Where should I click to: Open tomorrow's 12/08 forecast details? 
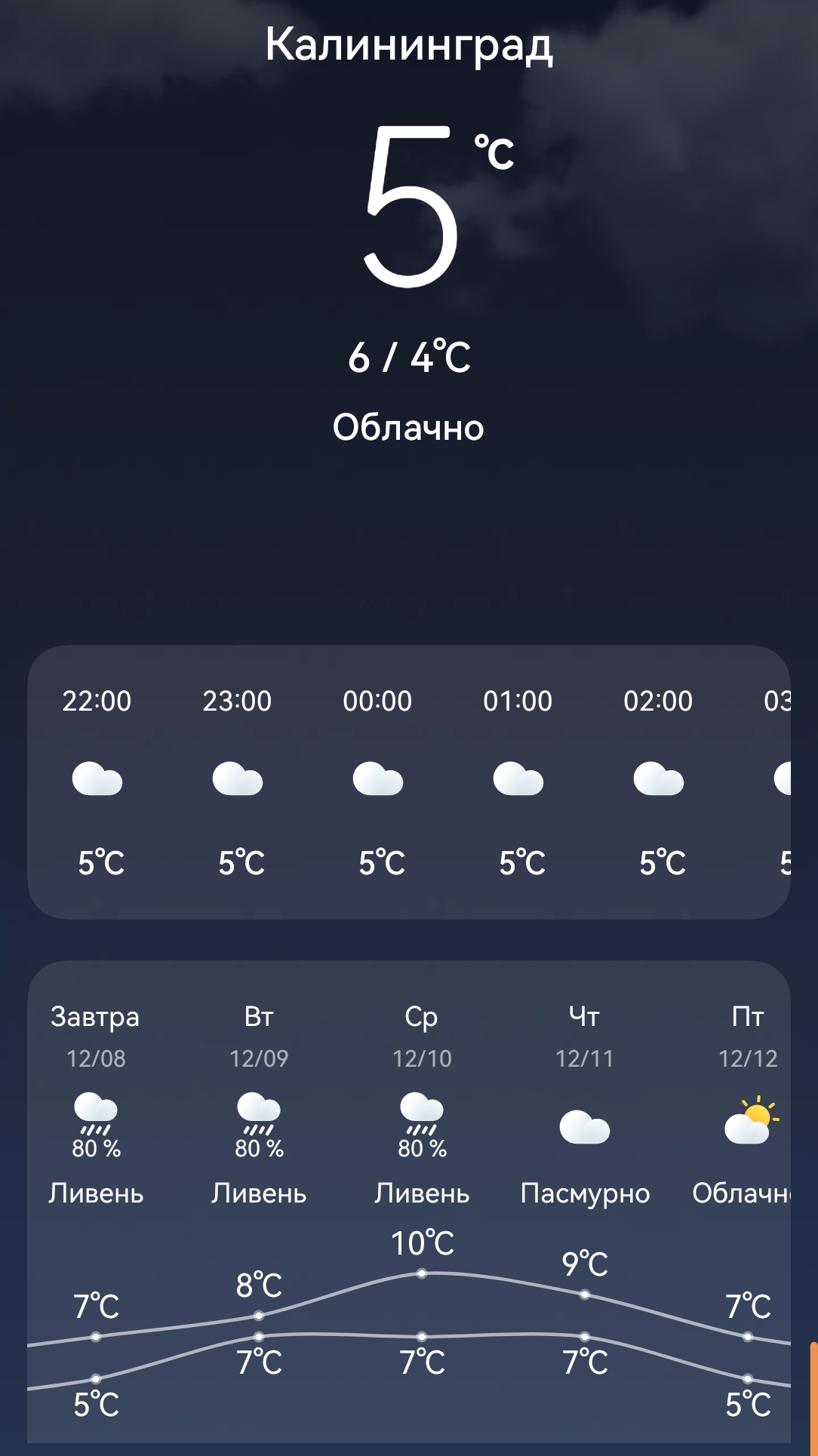(x=96, y=1117)
